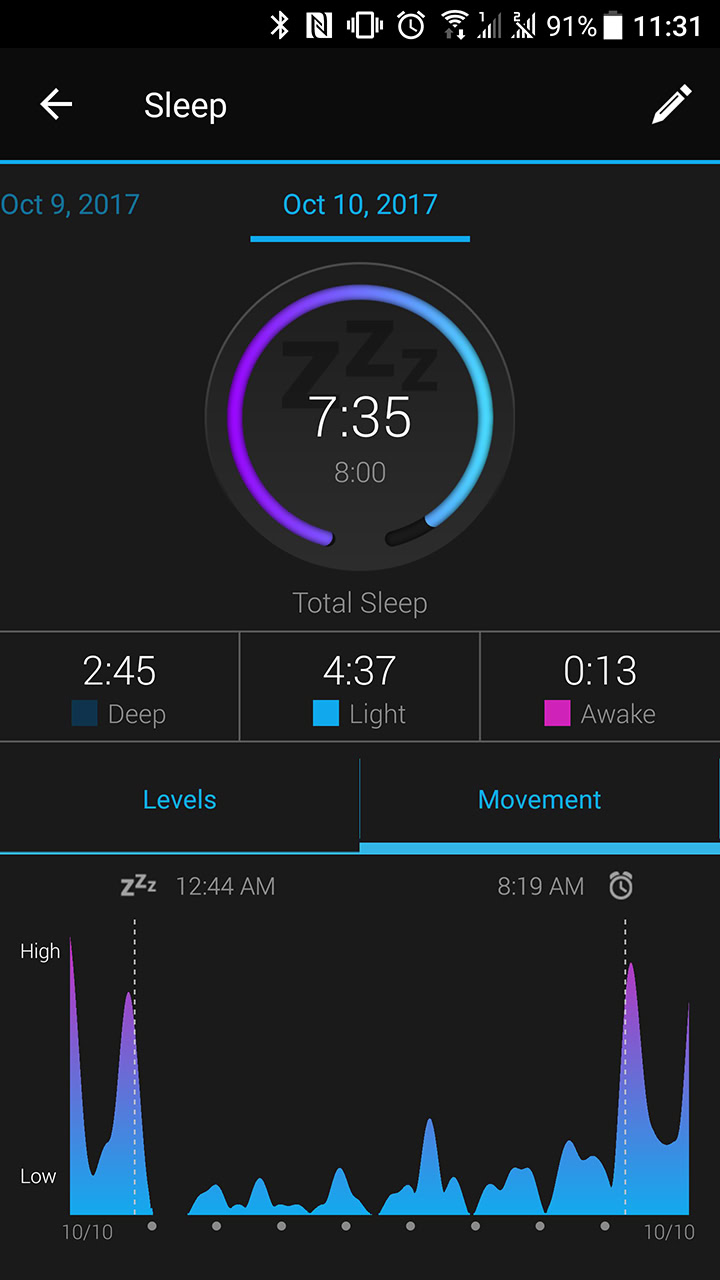
Task: Open the Movement tab
Action: click(x=540, y=800)
